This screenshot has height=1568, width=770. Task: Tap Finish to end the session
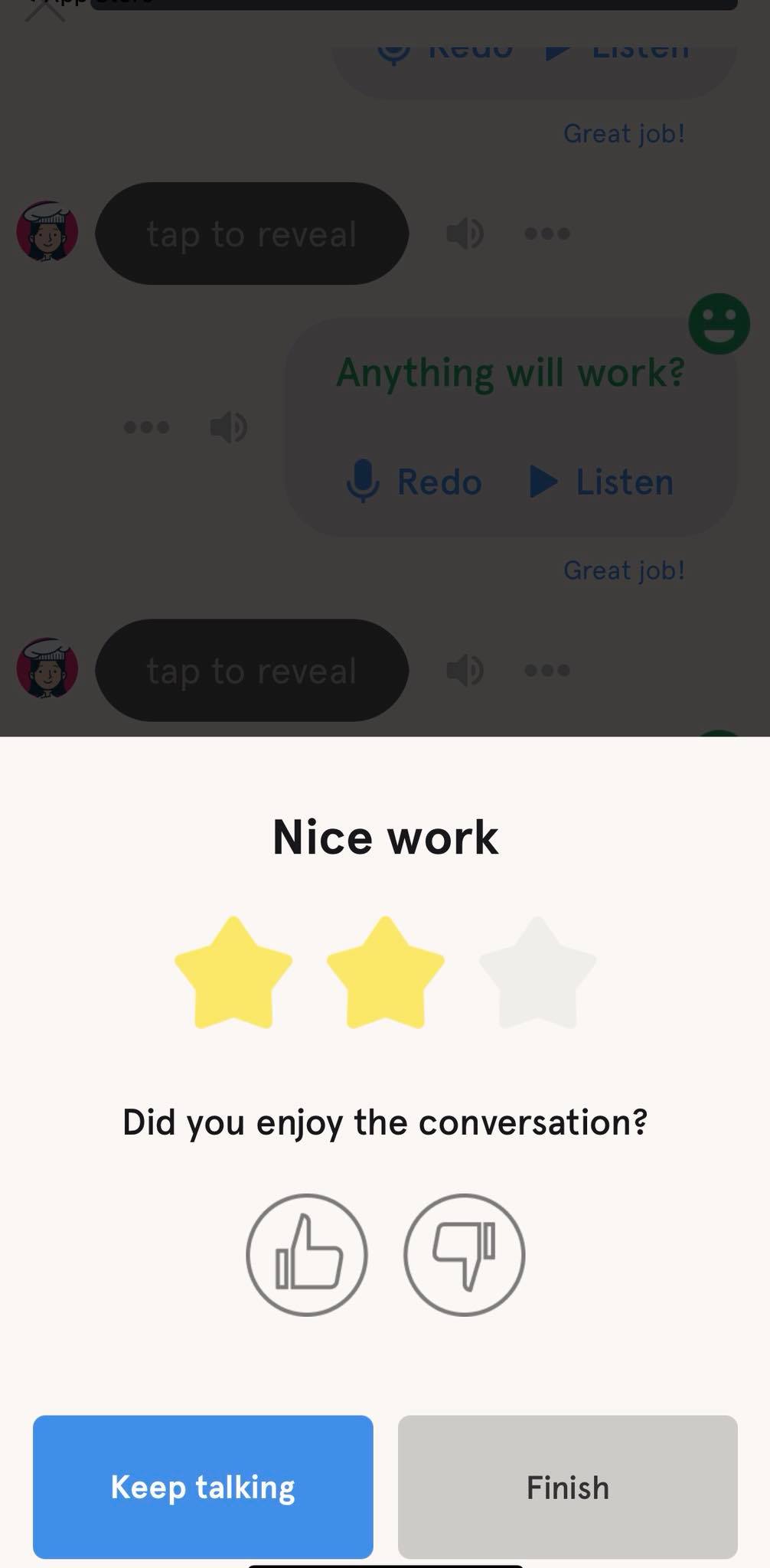click(x=567, y=1486)
